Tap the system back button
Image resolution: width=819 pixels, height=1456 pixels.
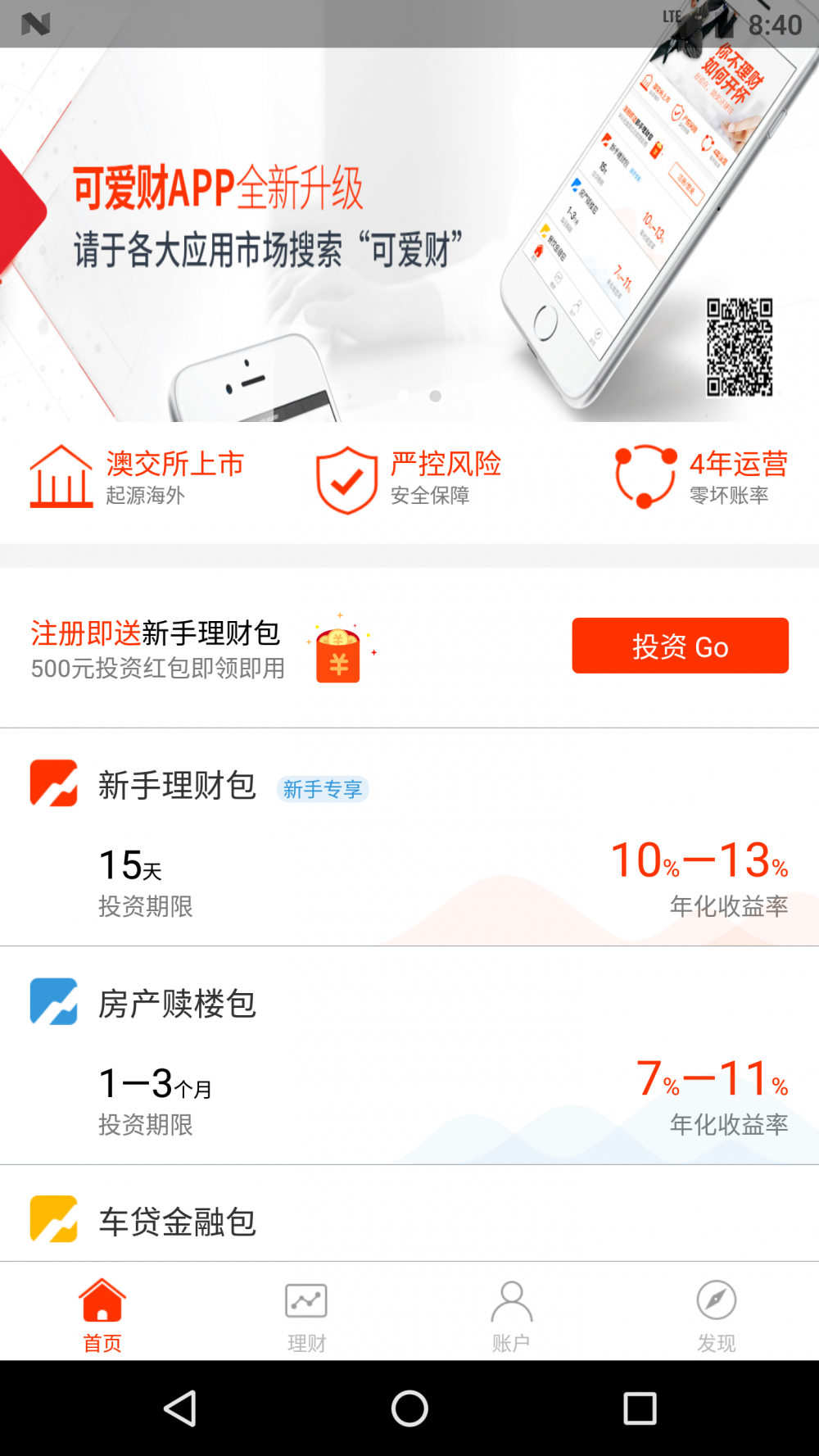pyautogui.click(x=180, y=1408)
